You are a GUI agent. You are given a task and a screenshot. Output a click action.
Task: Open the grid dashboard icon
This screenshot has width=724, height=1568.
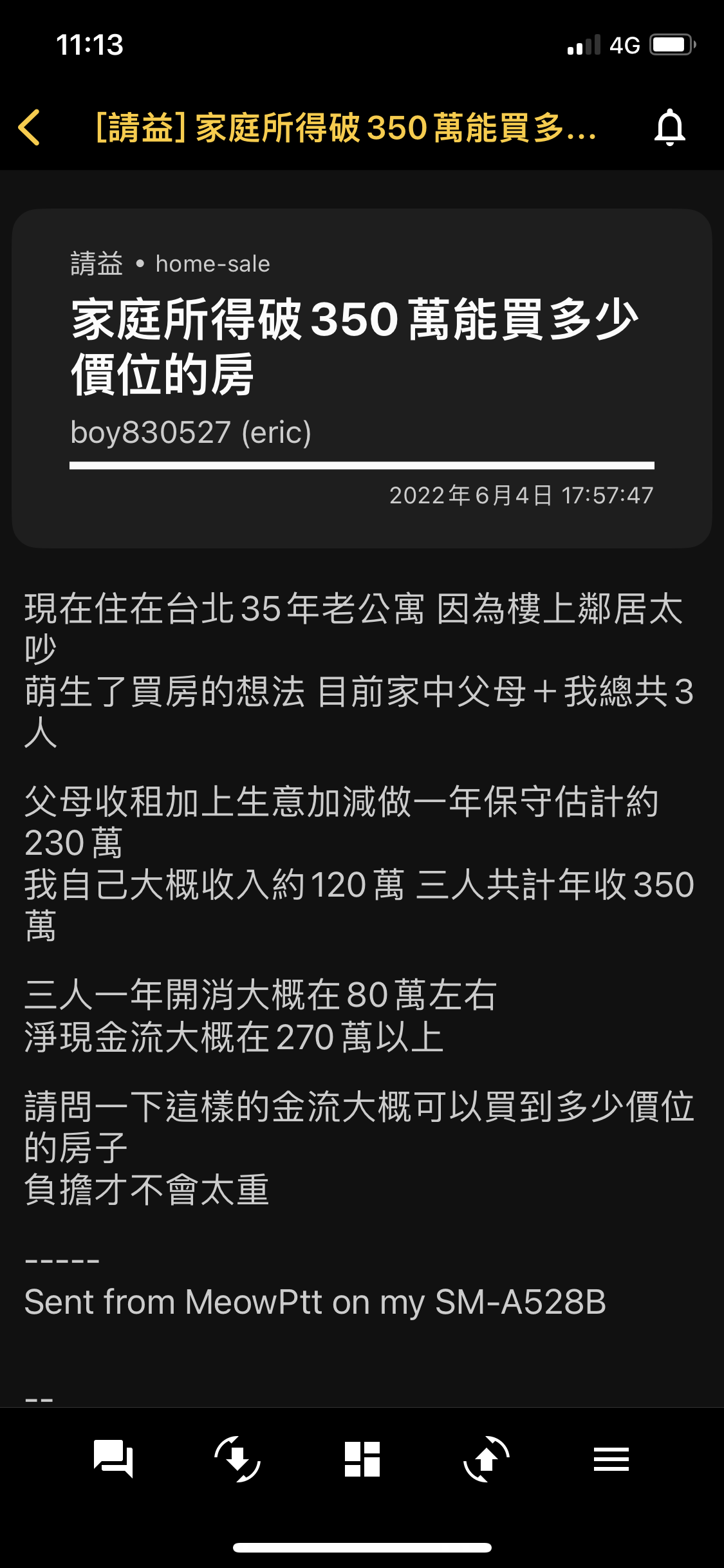pos(362,1459)
